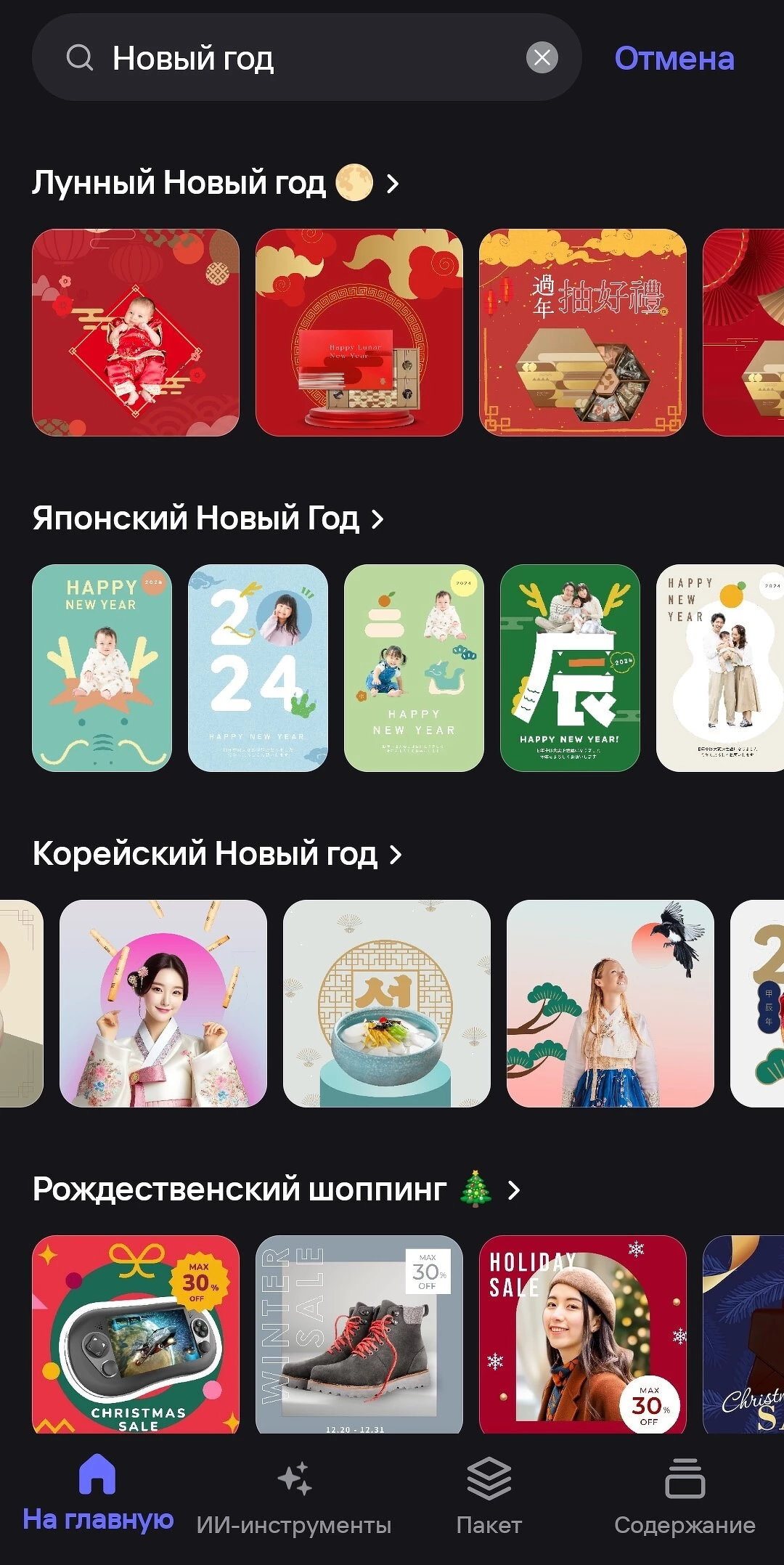Select the green dragon character family template
Viewport: 784px width, 1565px height.
pyautogui.click(x=570, y=668)
